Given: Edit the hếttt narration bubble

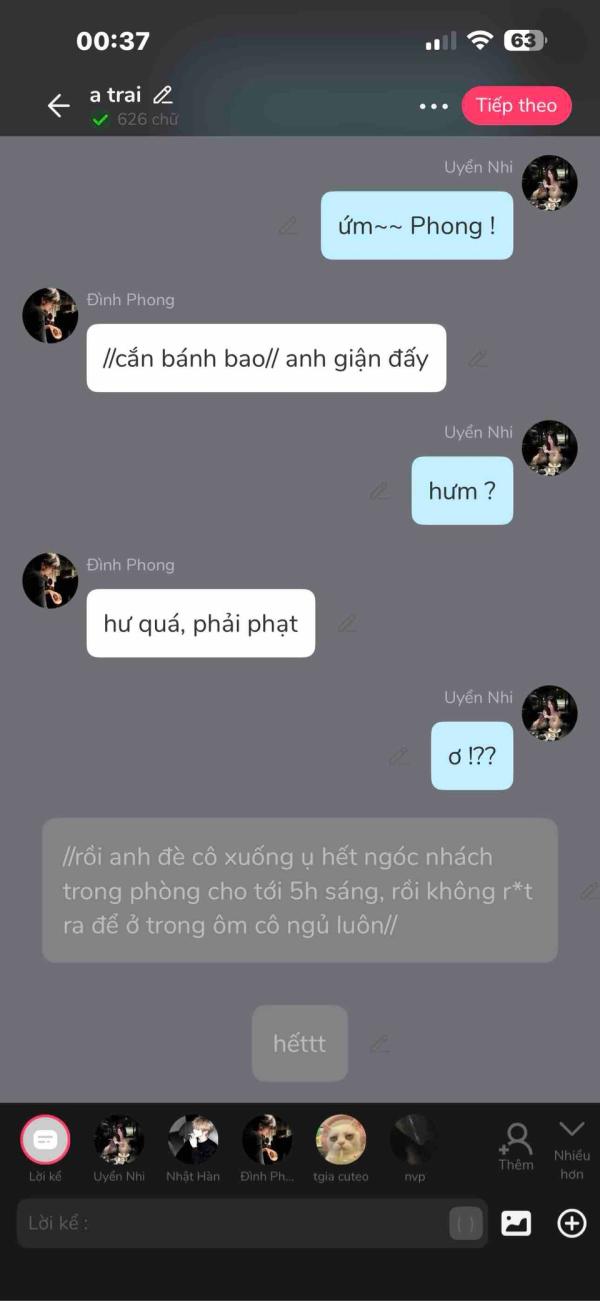Looking at the screenshot, I should [x=379, y=1044].
